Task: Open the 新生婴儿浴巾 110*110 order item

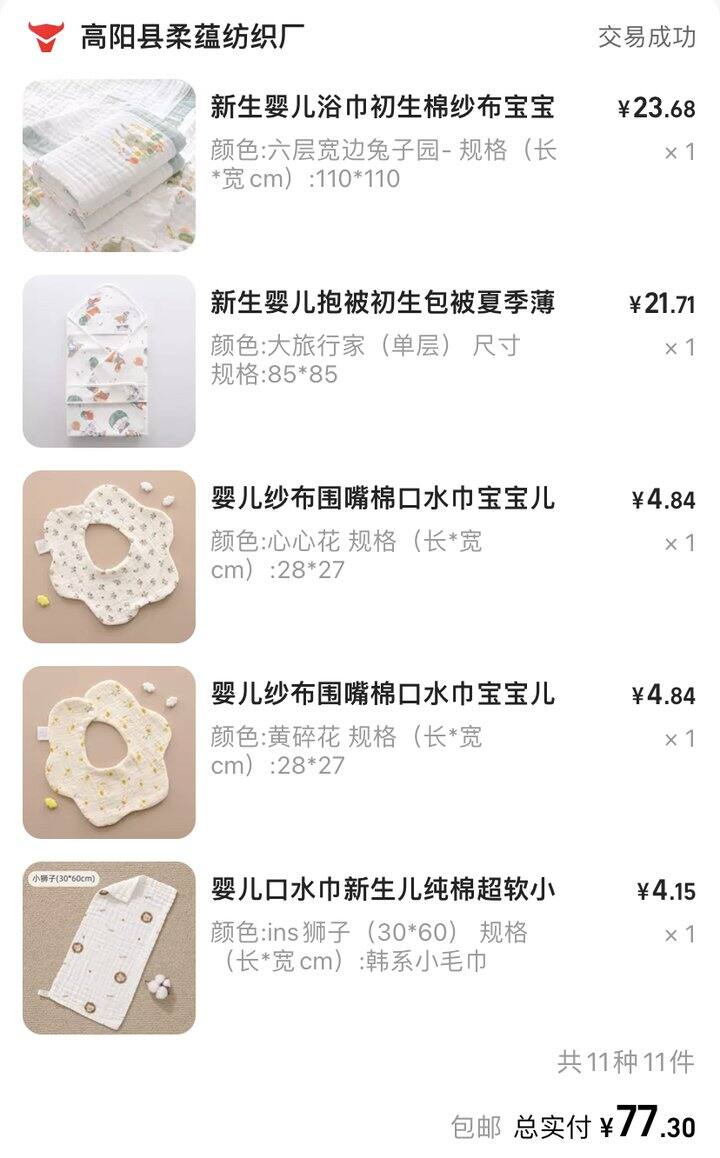Action: 360,165
